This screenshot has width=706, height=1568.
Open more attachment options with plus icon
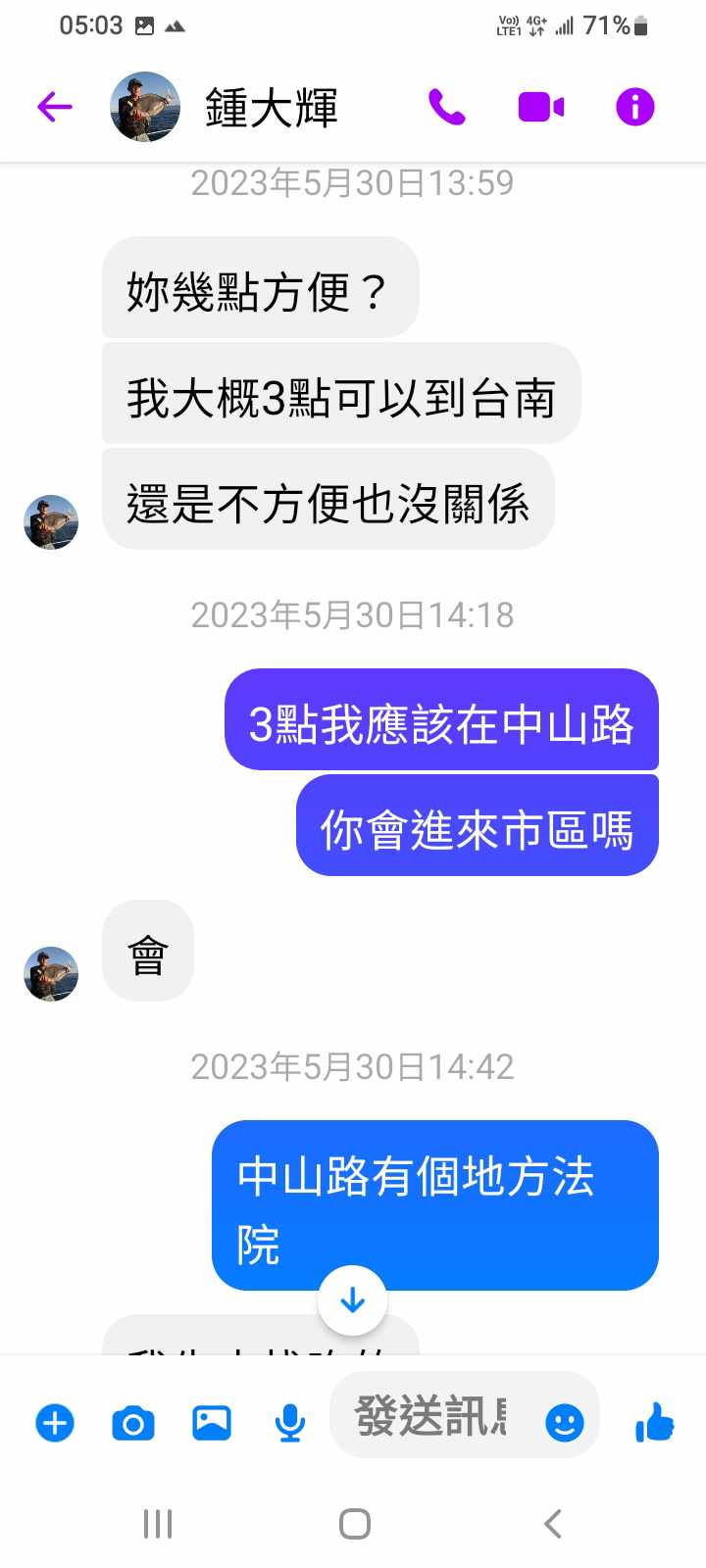tap(55, 1422)
